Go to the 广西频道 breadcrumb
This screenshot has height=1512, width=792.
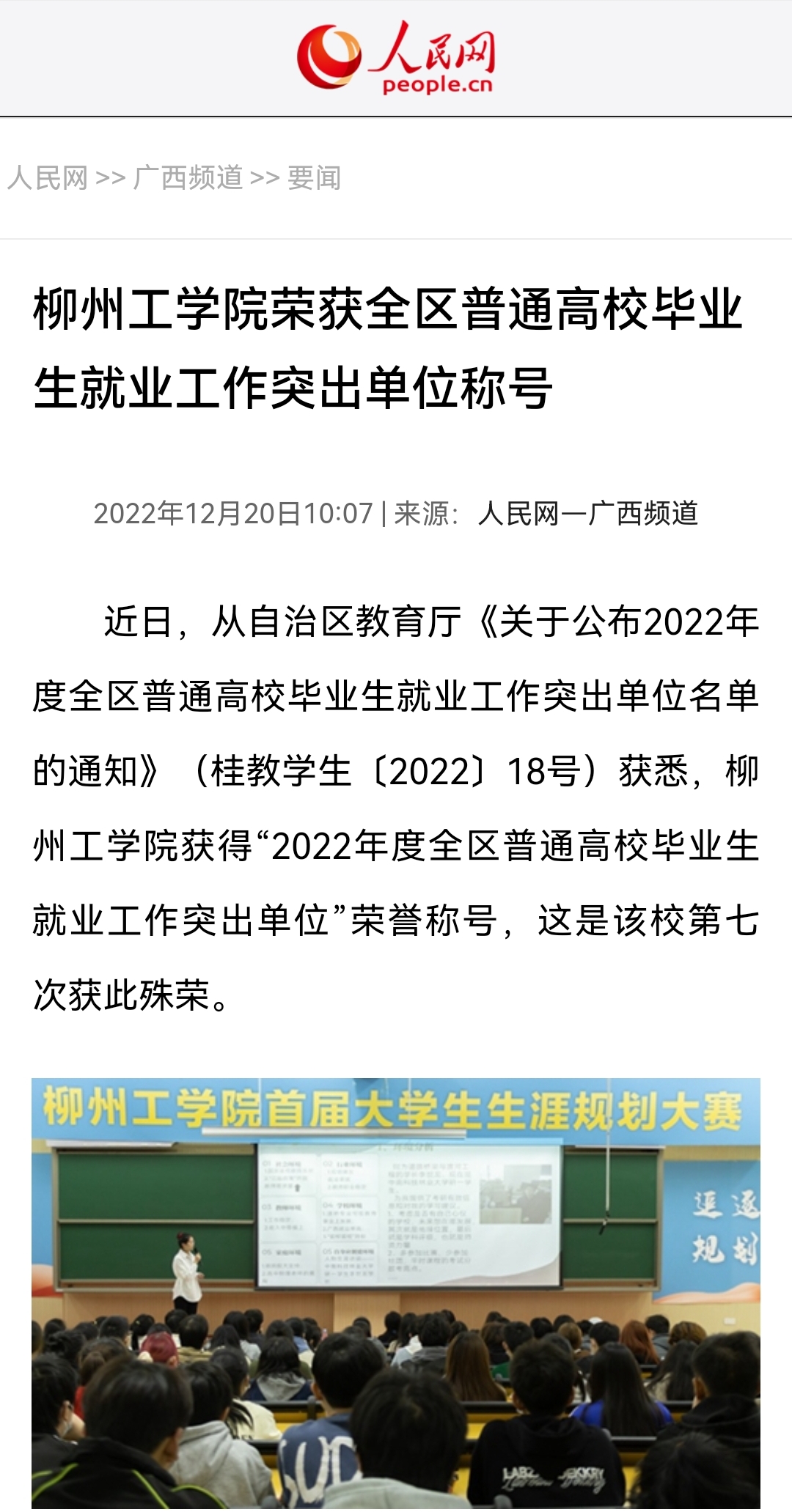(188, 178)
